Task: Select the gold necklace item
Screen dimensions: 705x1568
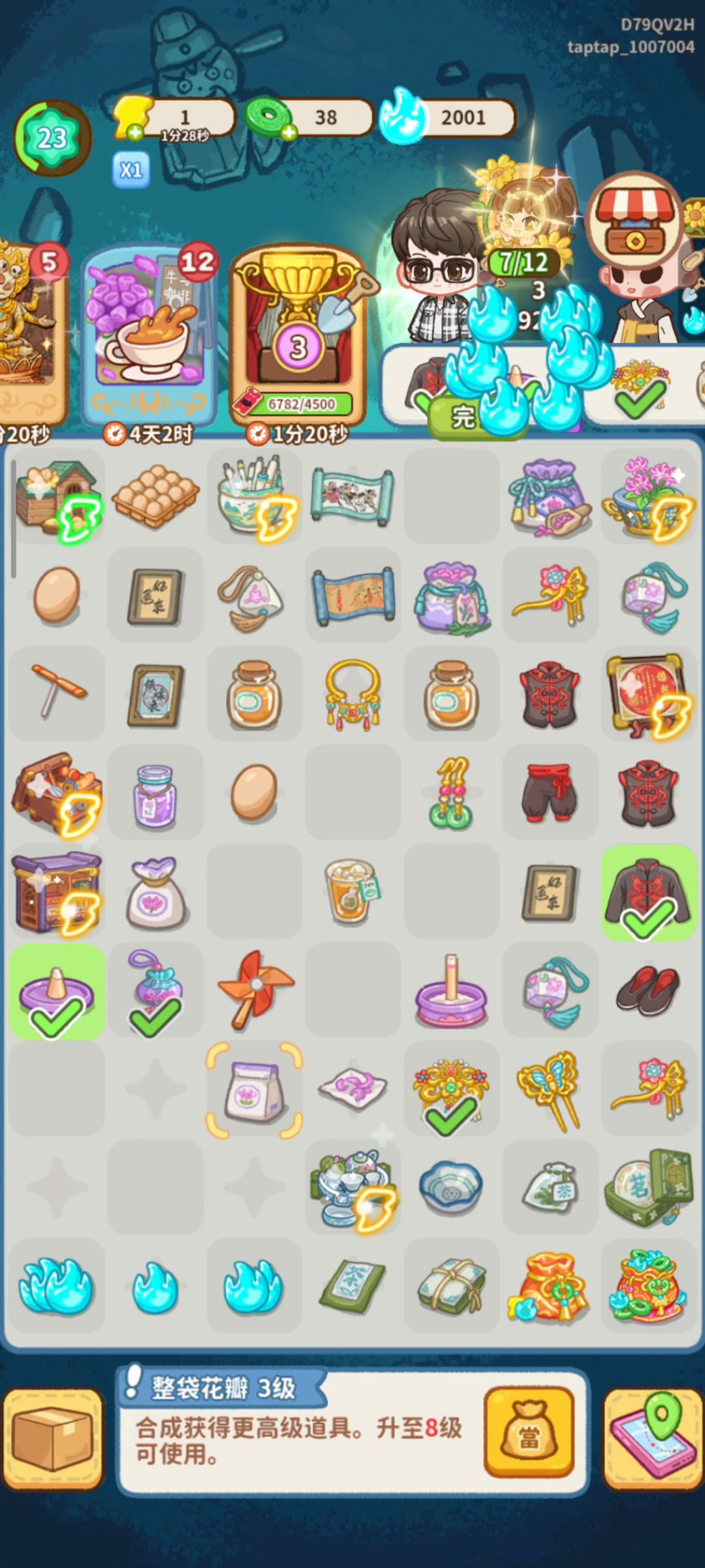Action: point(352,694)
